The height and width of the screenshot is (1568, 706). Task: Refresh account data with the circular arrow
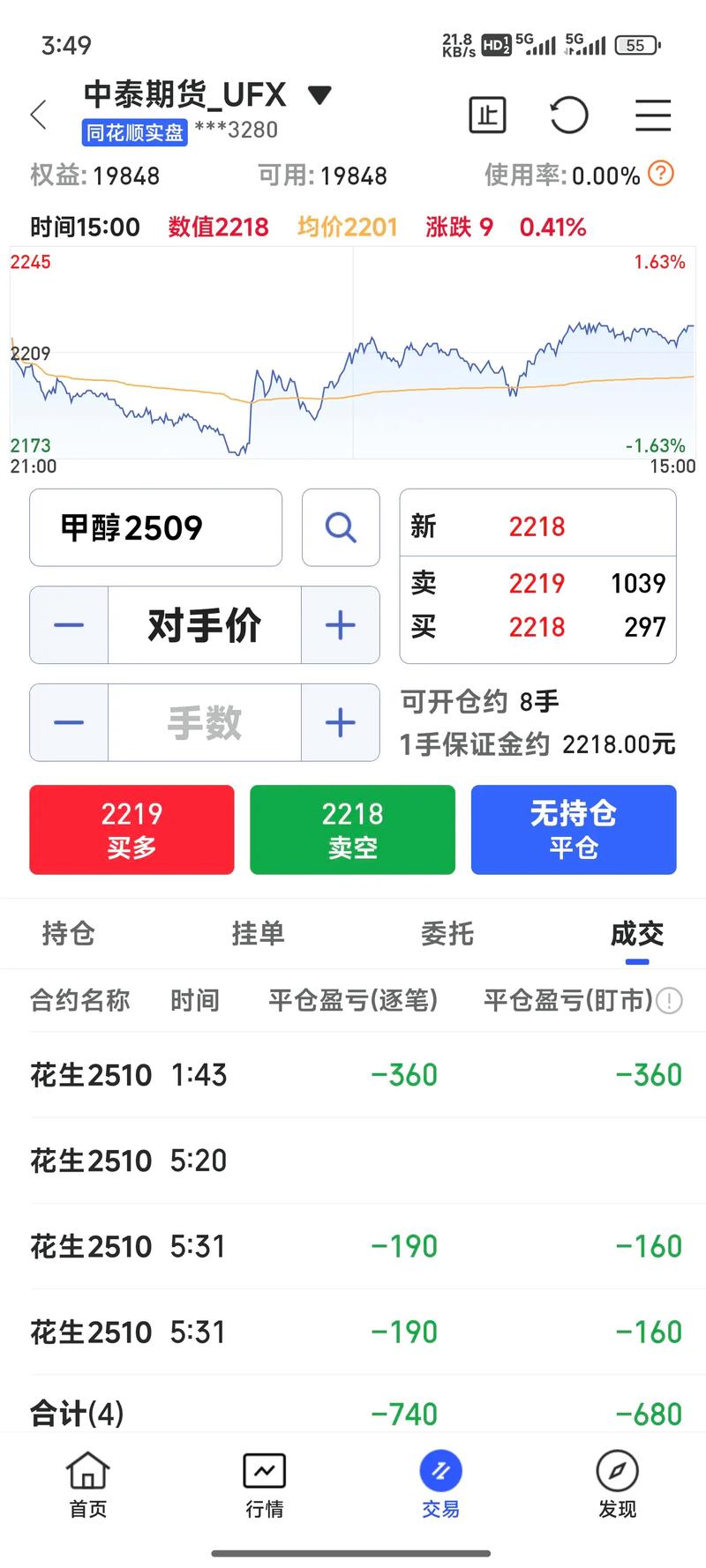coord(569,116)
